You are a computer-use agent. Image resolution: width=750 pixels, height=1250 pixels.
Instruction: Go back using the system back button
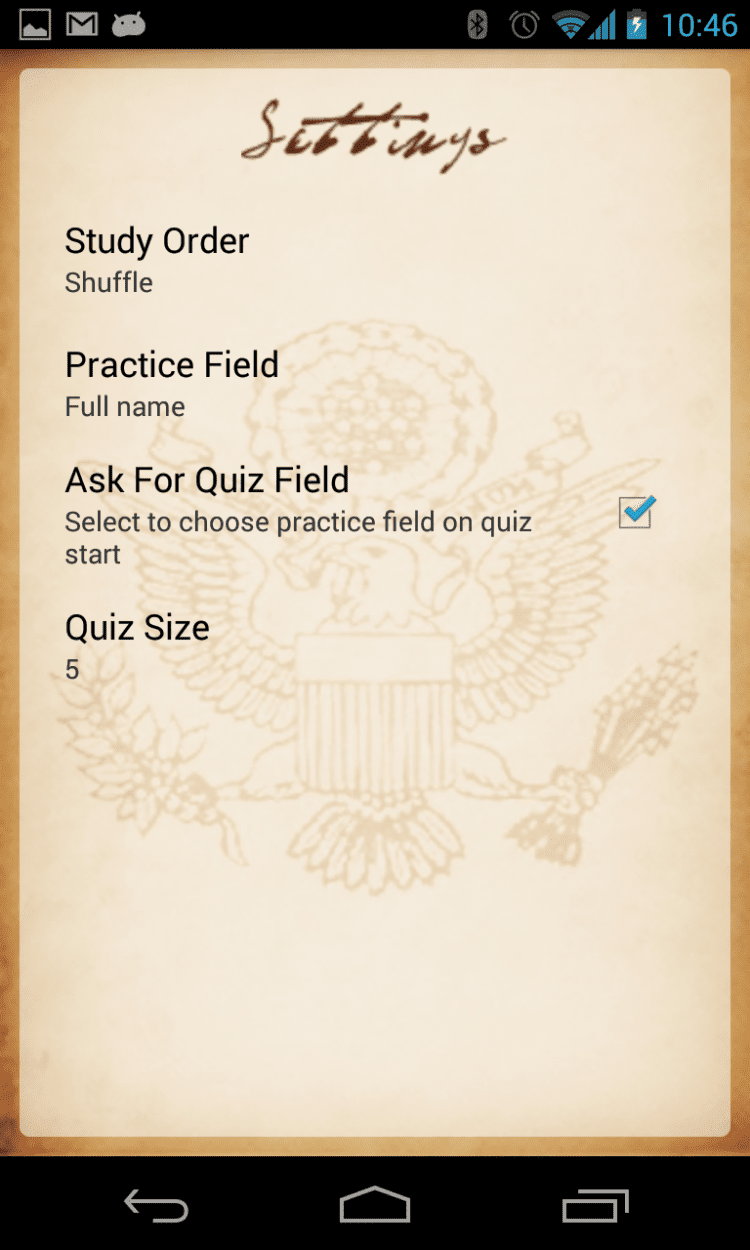156,1205
